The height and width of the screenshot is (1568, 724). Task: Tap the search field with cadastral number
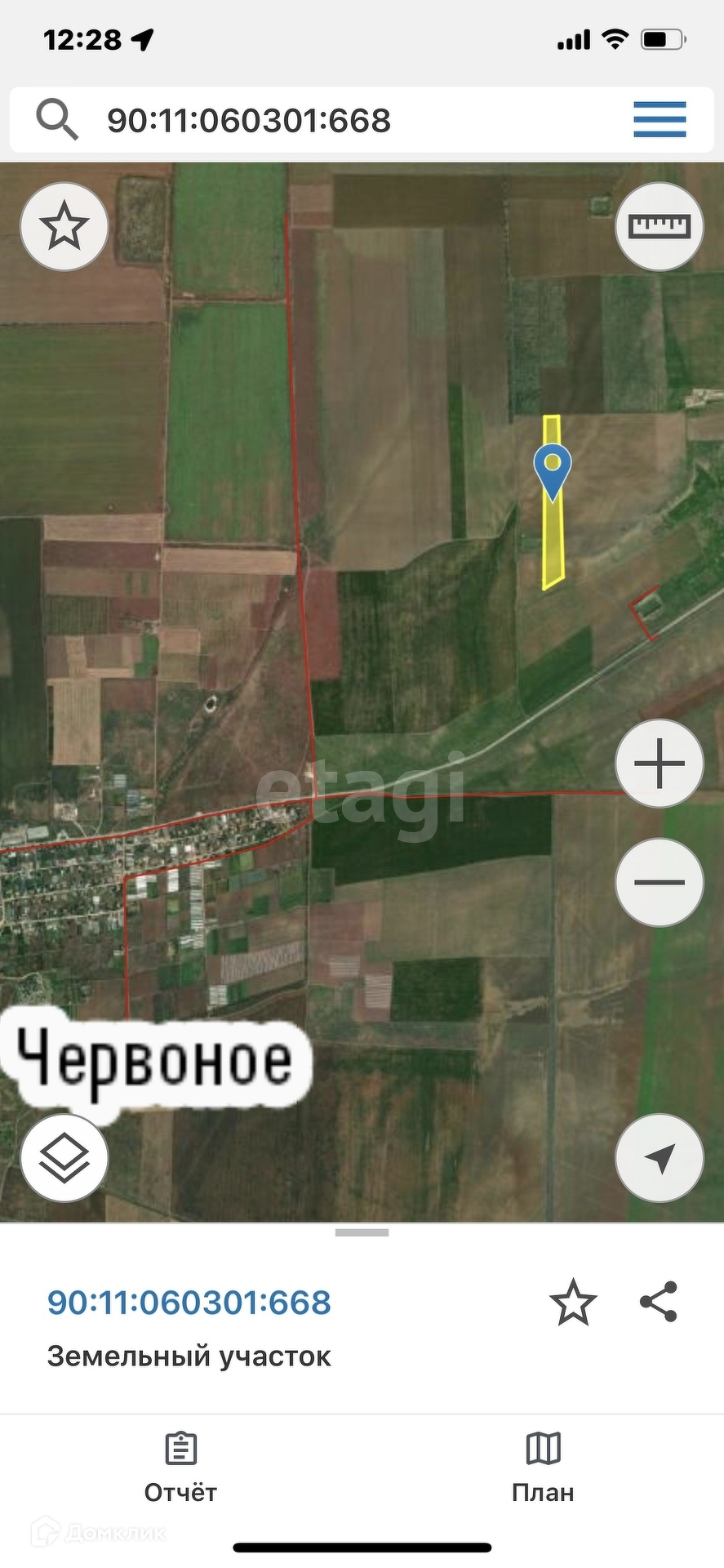pos(326,120)
